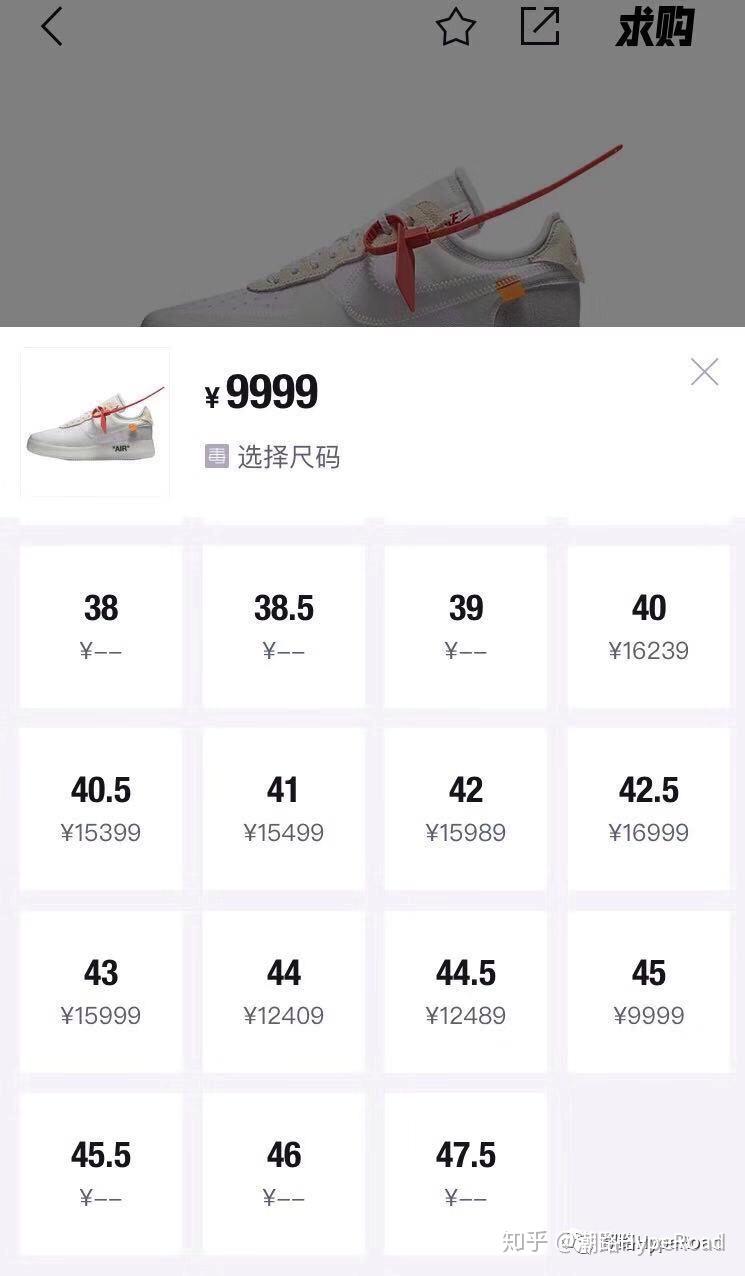
Task: Share this product page
Action: [540, 27]
